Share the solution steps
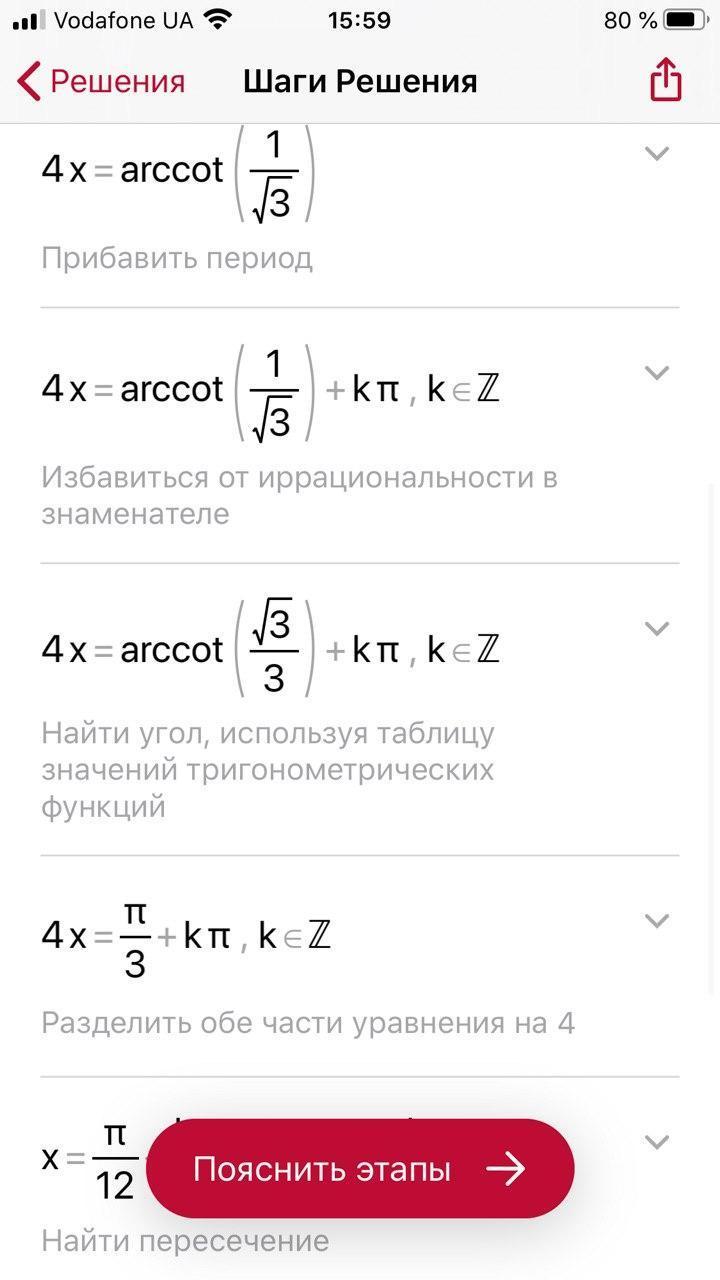This screenshot has height=1280, width=720. point(665,80)
